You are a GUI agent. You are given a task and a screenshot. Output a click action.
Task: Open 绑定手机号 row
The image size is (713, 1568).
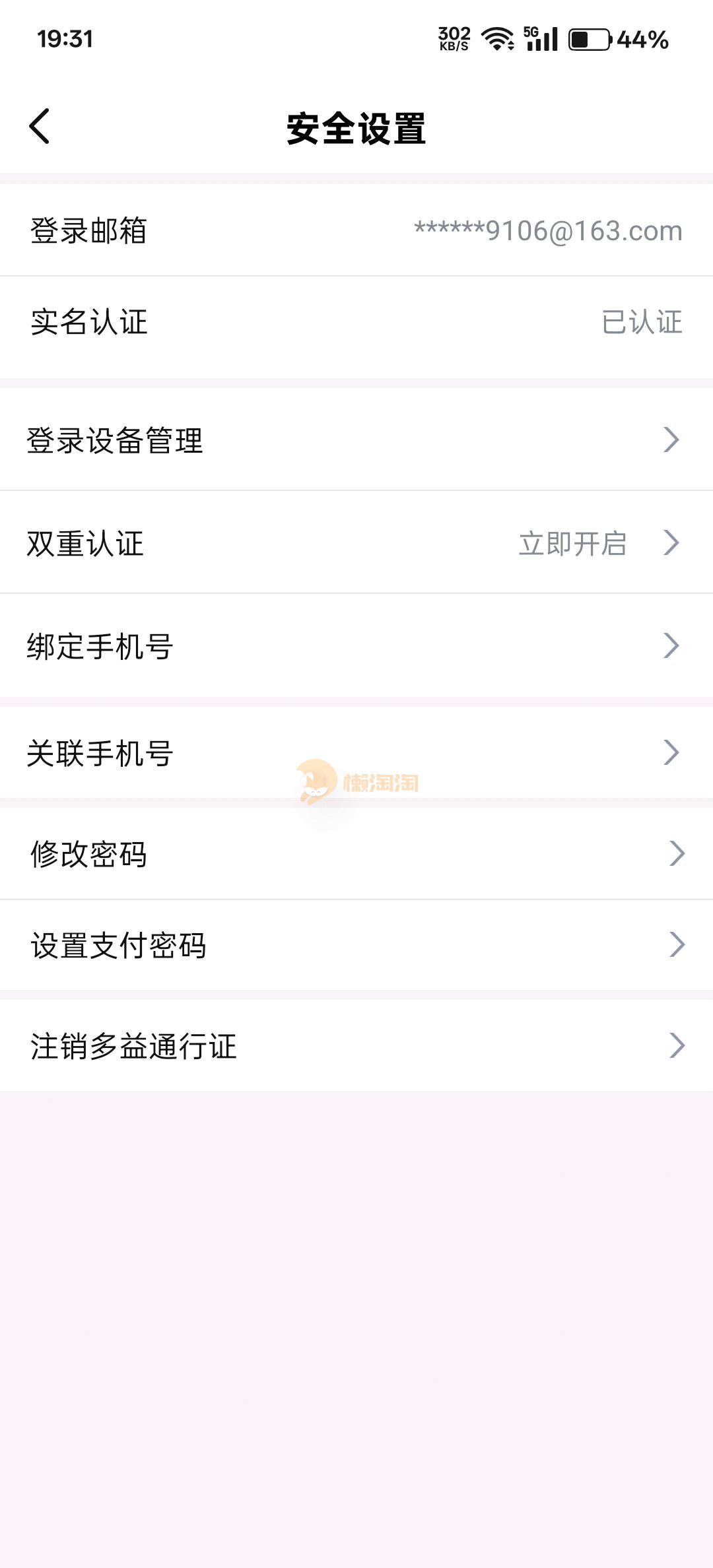(x=356, y=646)
